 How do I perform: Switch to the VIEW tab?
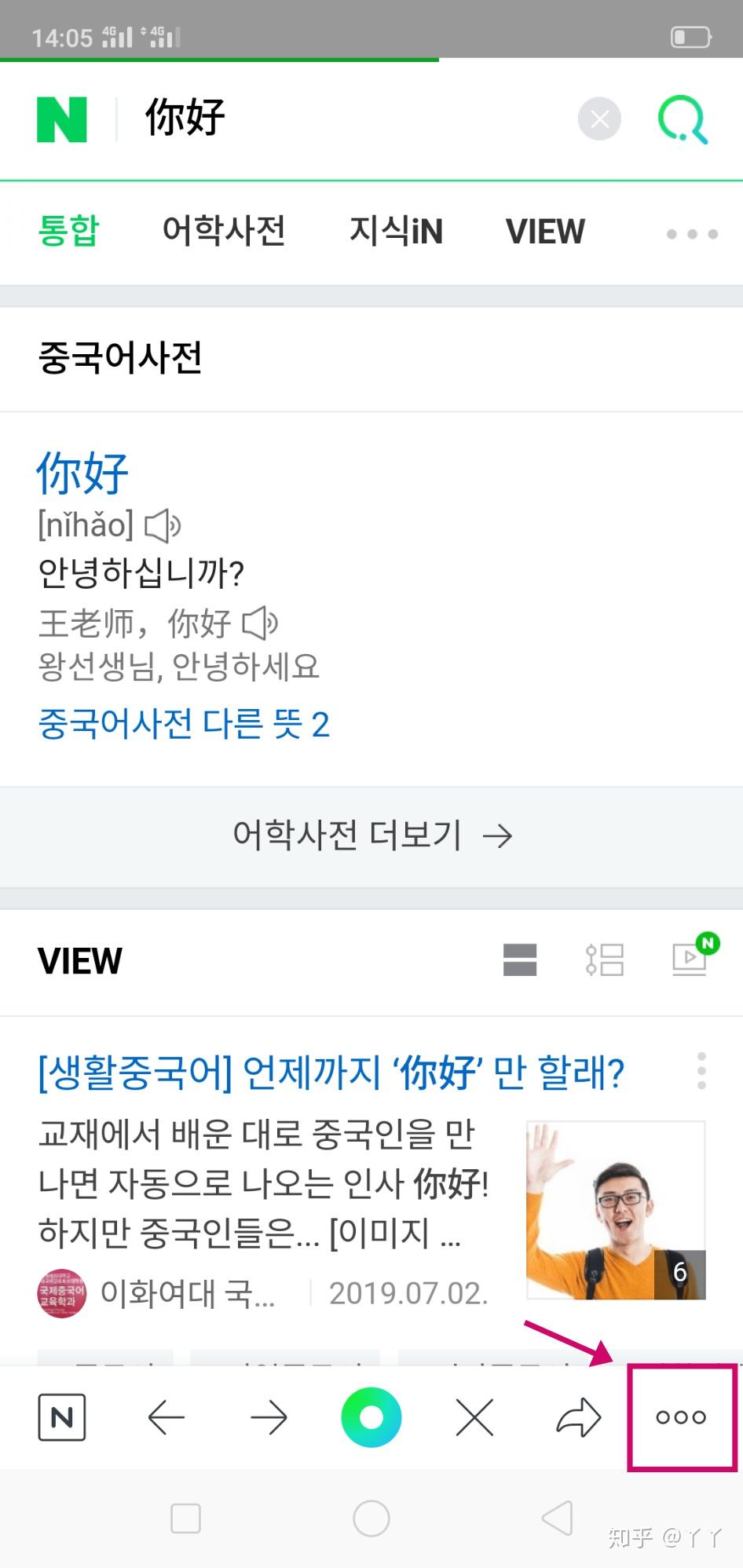pos(545,231)
